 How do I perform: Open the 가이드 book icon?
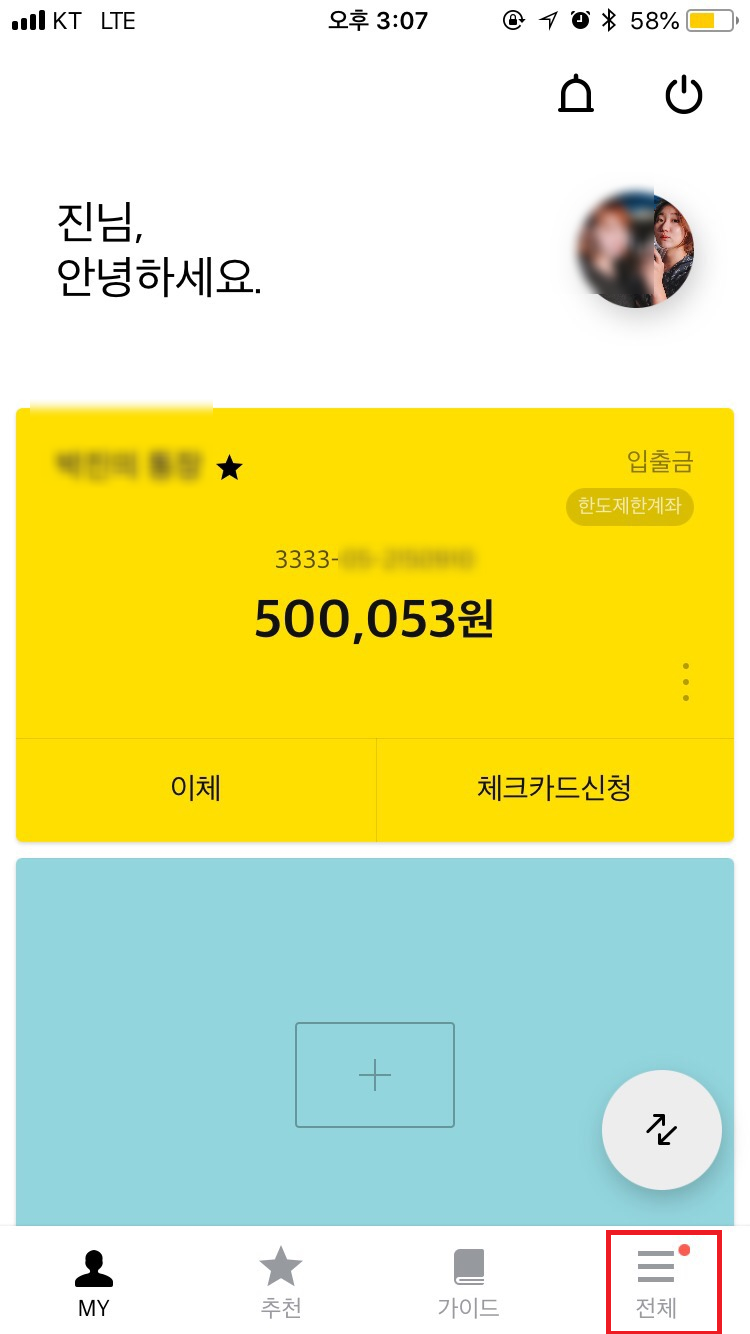coord(469,1263)
